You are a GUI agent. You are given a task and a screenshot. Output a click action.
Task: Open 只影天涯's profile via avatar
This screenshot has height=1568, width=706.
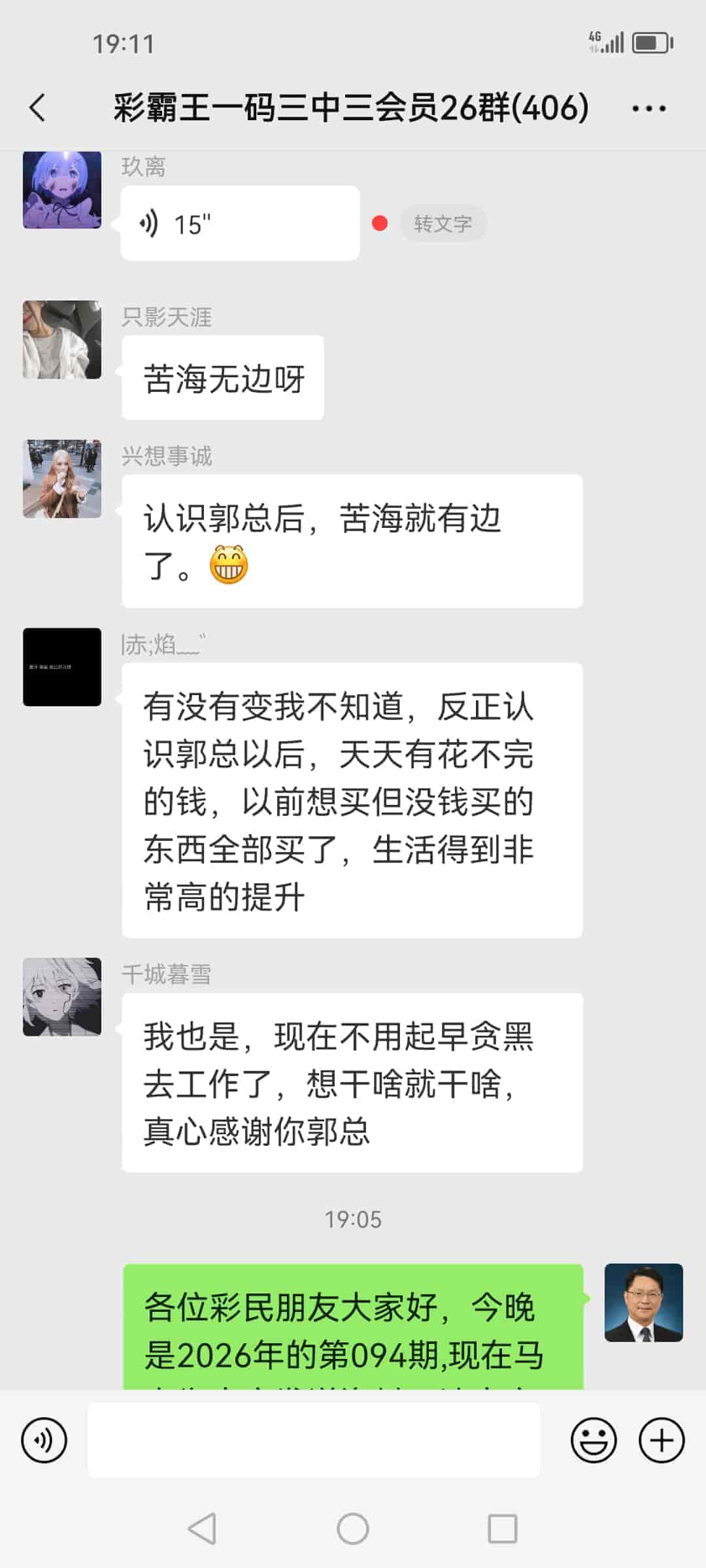click(62, 340)
